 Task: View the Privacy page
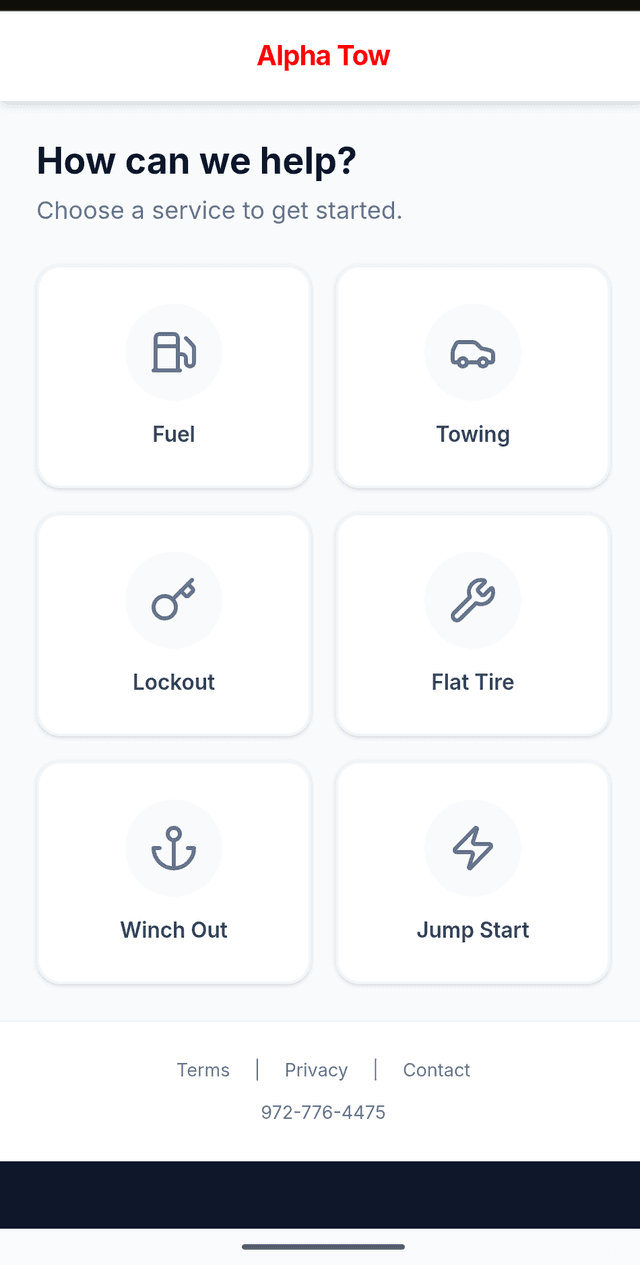316,1070
